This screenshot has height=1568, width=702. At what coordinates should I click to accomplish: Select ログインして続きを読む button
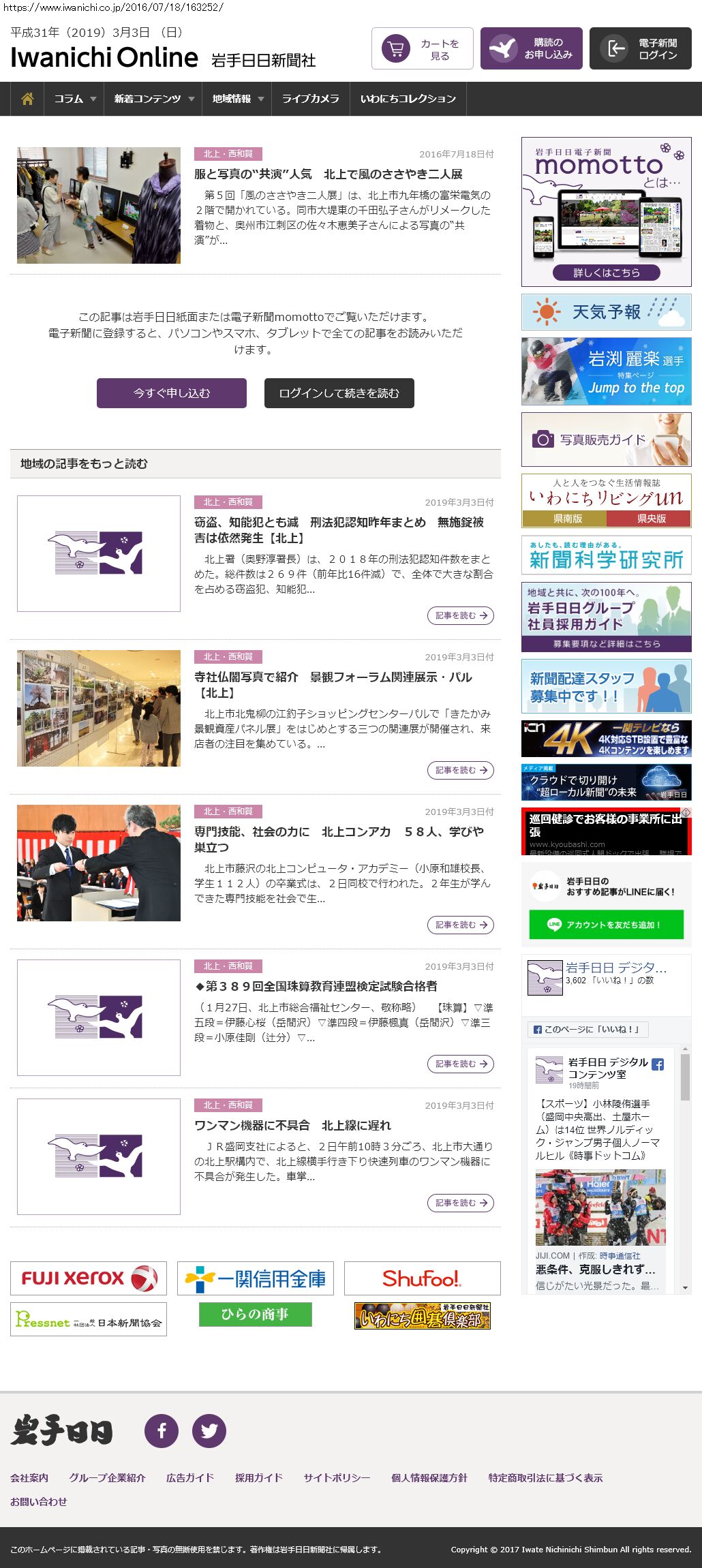[339, 393]
